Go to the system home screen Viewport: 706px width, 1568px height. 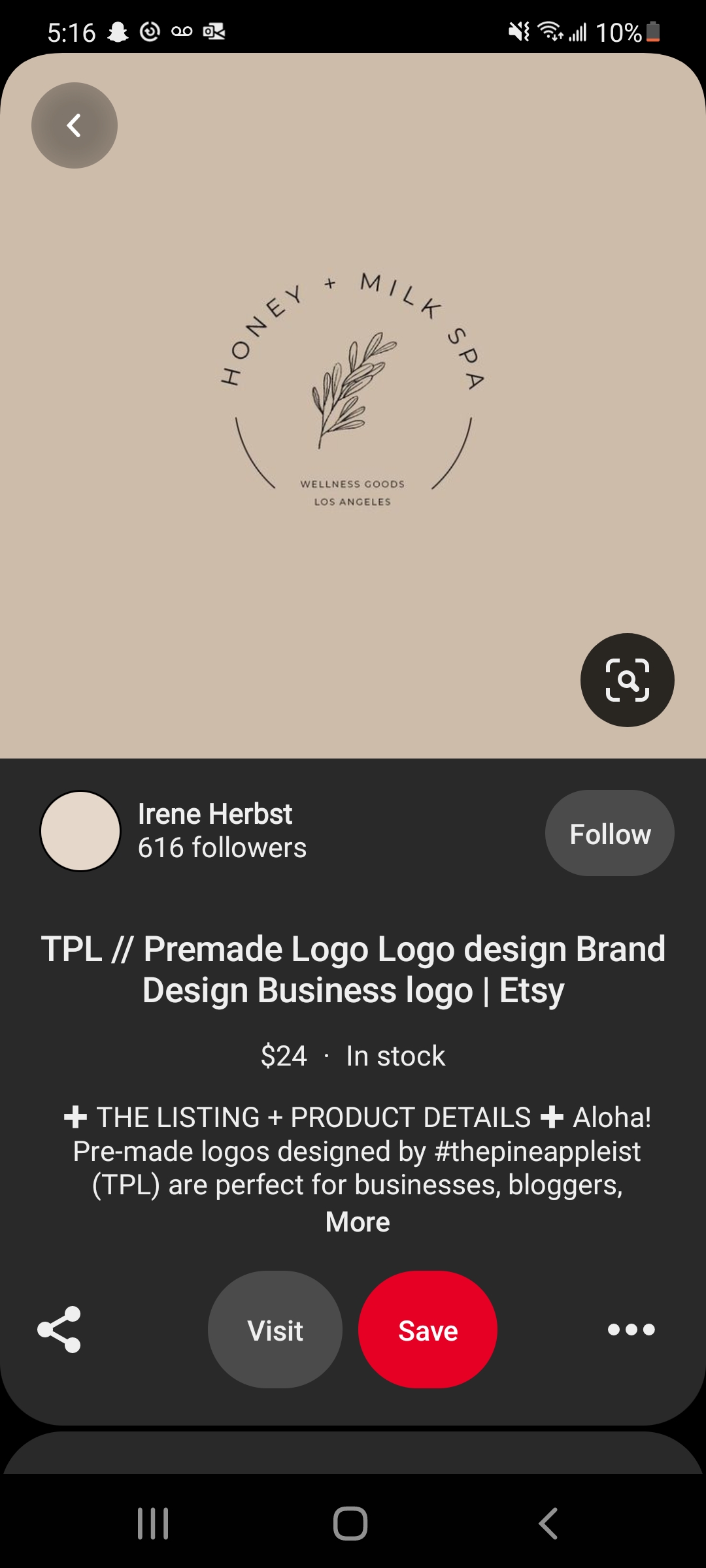coord(350,1524)
